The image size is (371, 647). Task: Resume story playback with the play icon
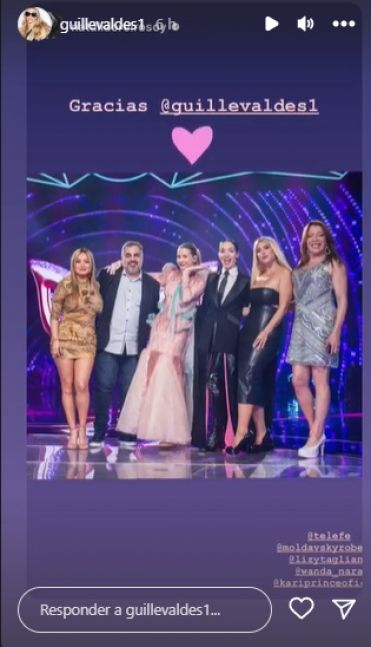coord(271,24)
